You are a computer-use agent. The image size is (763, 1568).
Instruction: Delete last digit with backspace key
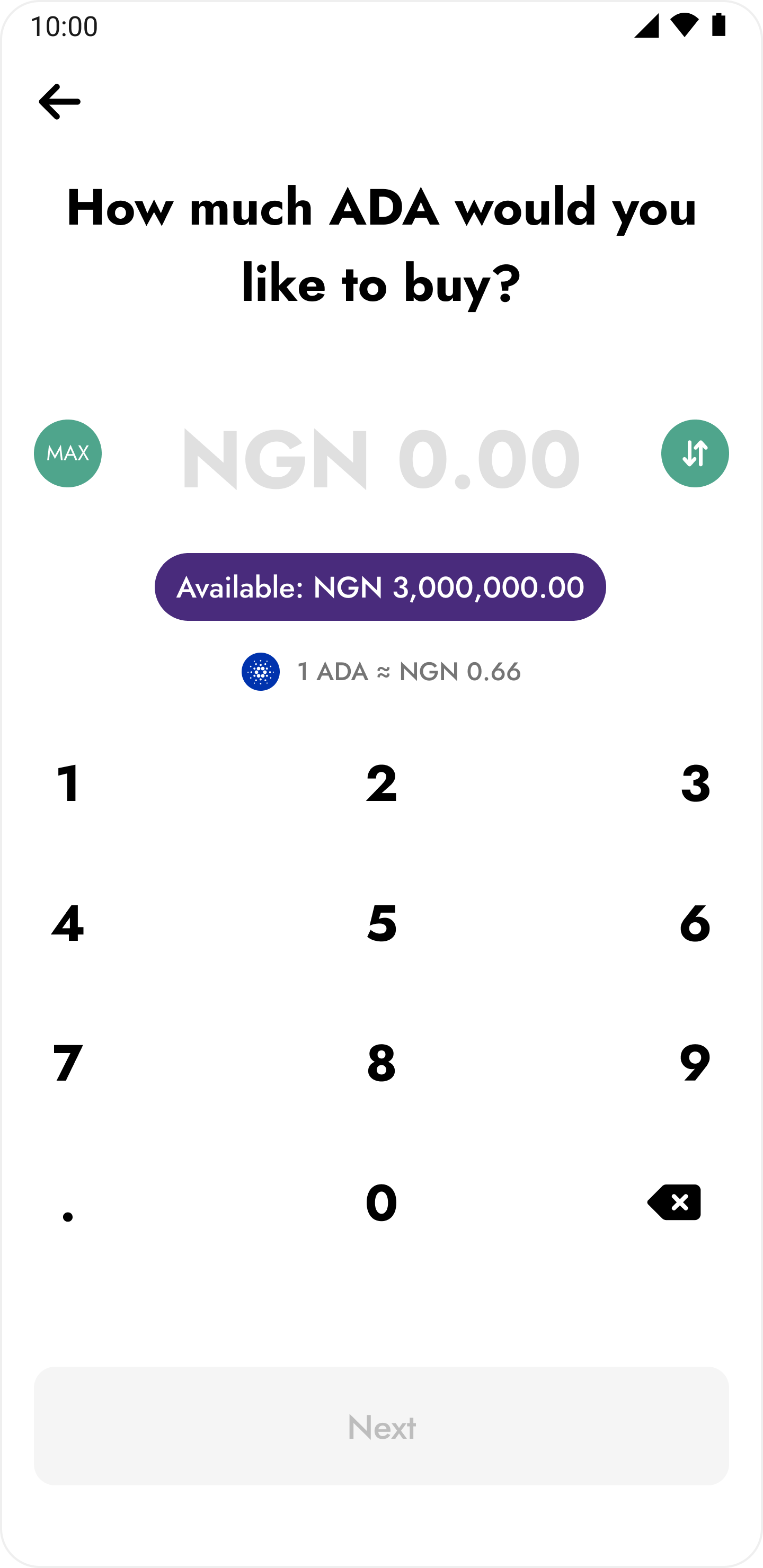(x=675, y=1202)
